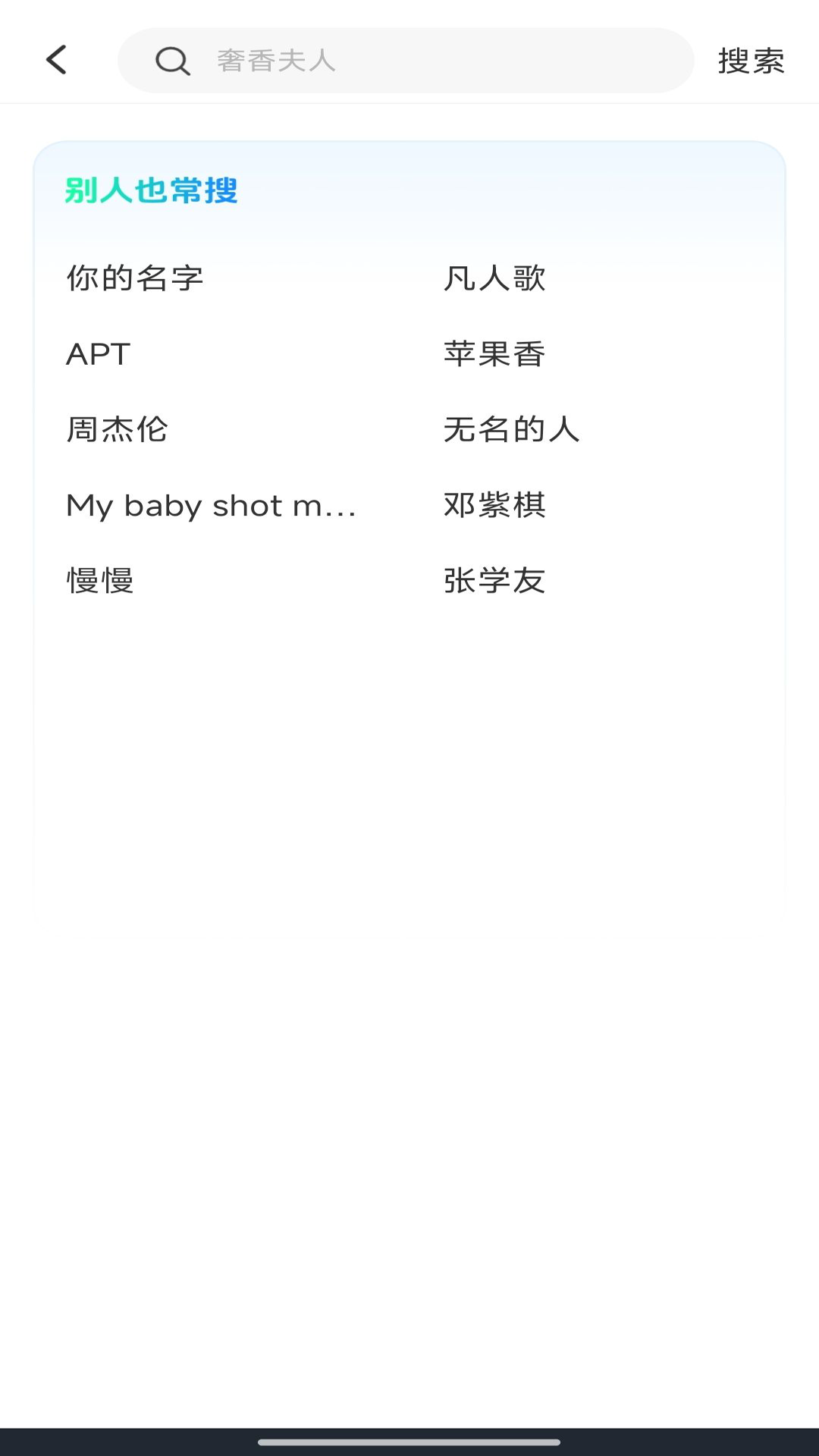Select the My baby shot m... suggestion
The width and height of the screenshot is (819, 1456).
211,506
